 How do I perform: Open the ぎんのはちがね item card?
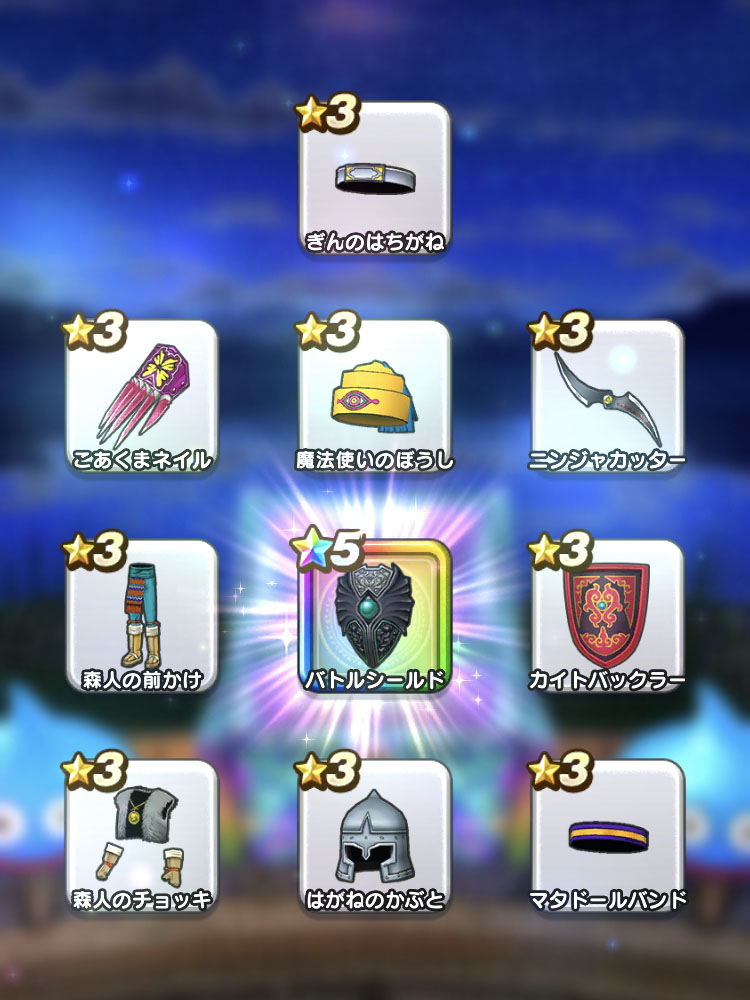point(375,180)
